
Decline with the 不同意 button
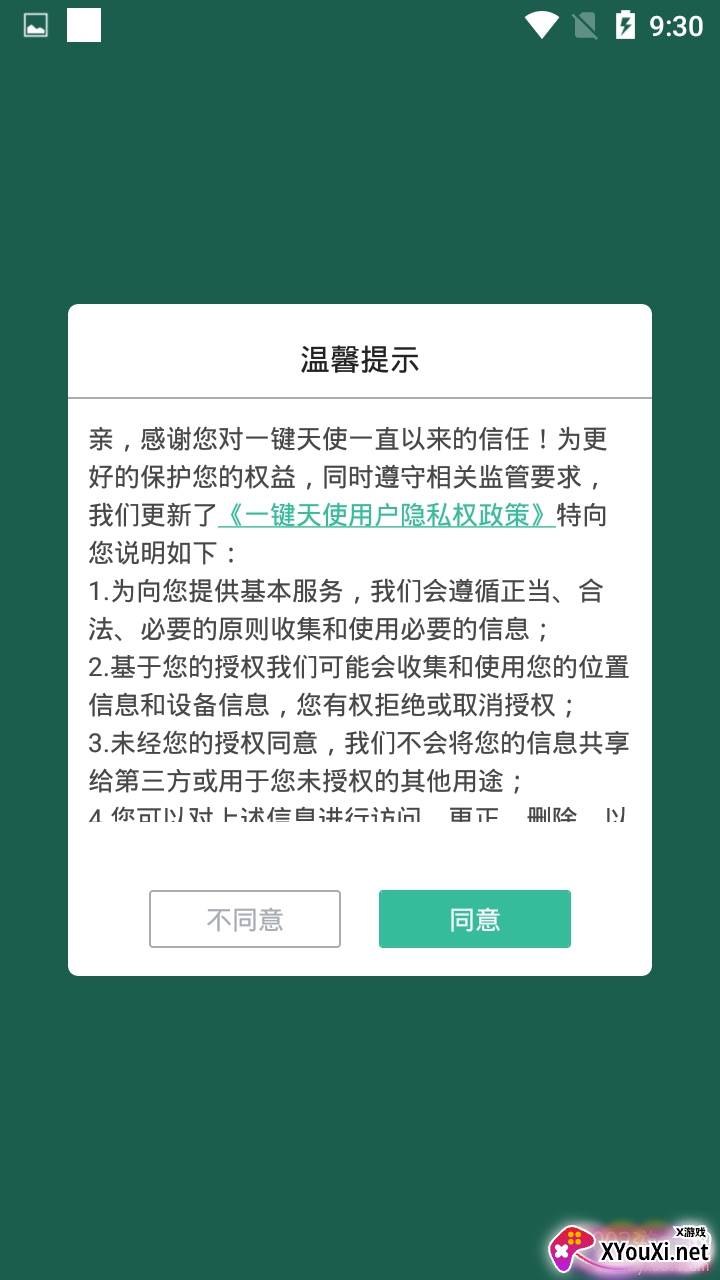coord(245,919)
